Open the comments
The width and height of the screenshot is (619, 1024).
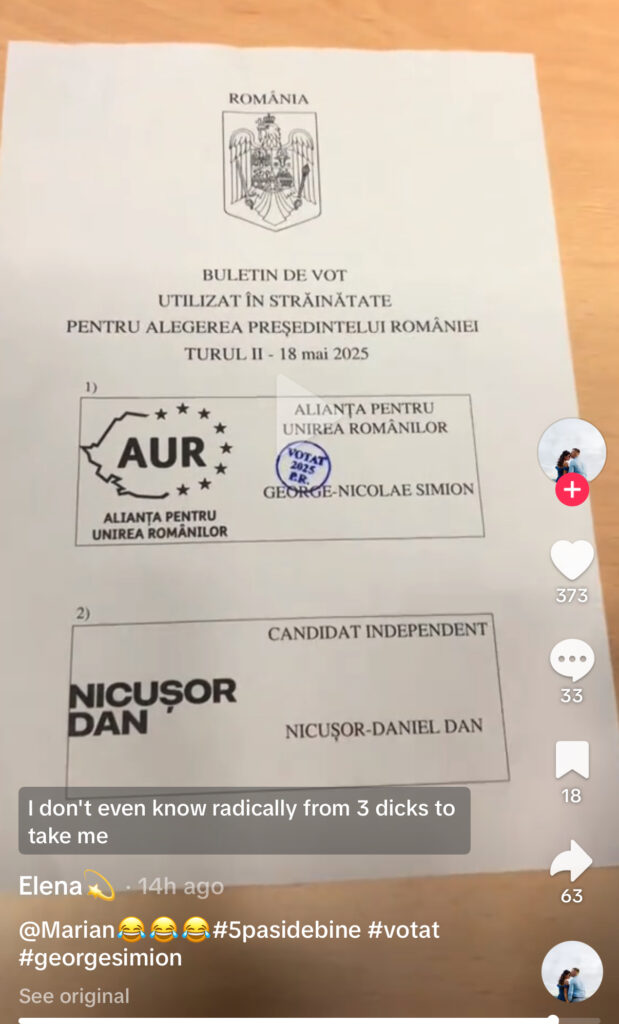point(572,660)
